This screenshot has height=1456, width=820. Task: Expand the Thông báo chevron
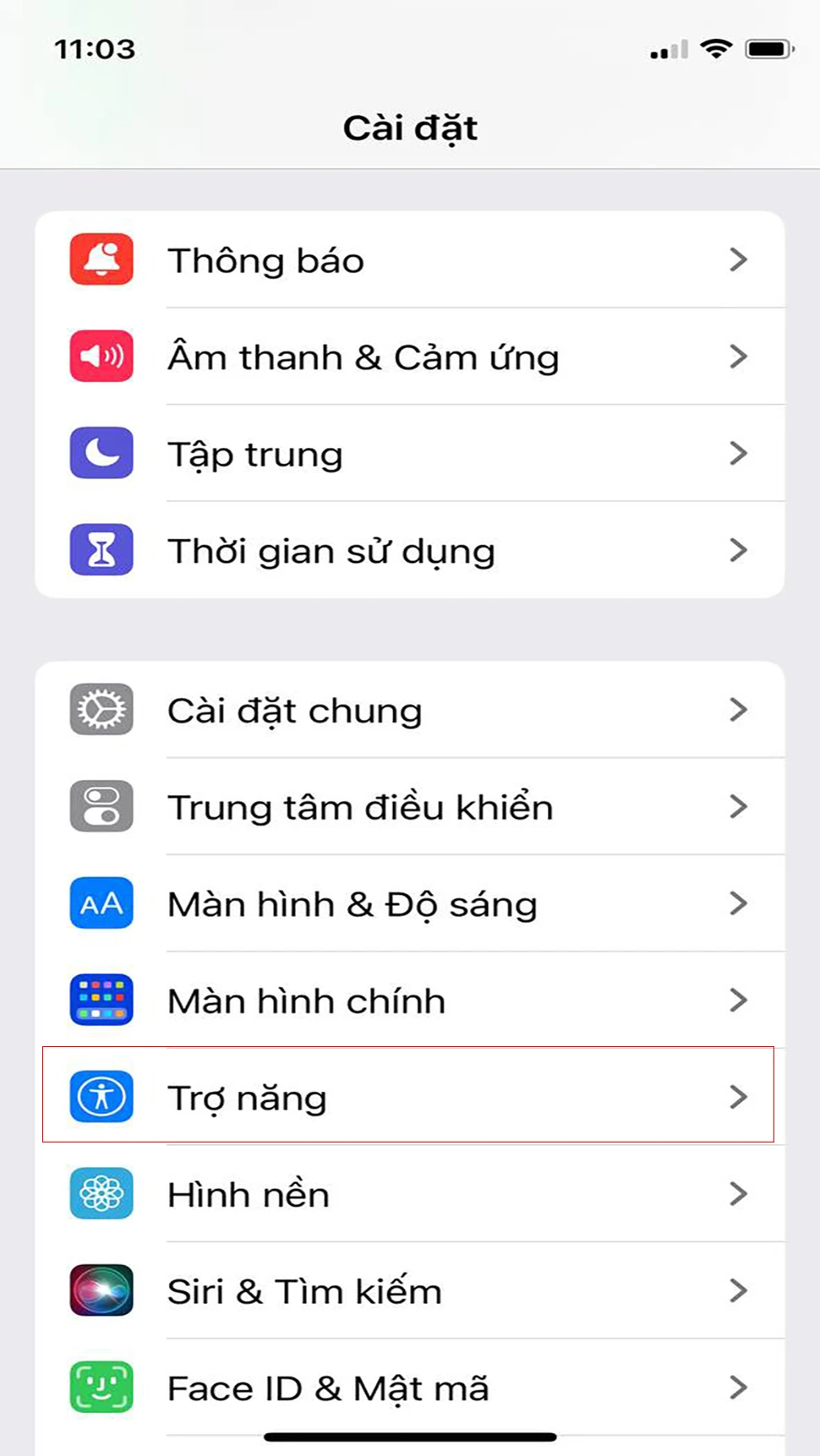[740, 259]
